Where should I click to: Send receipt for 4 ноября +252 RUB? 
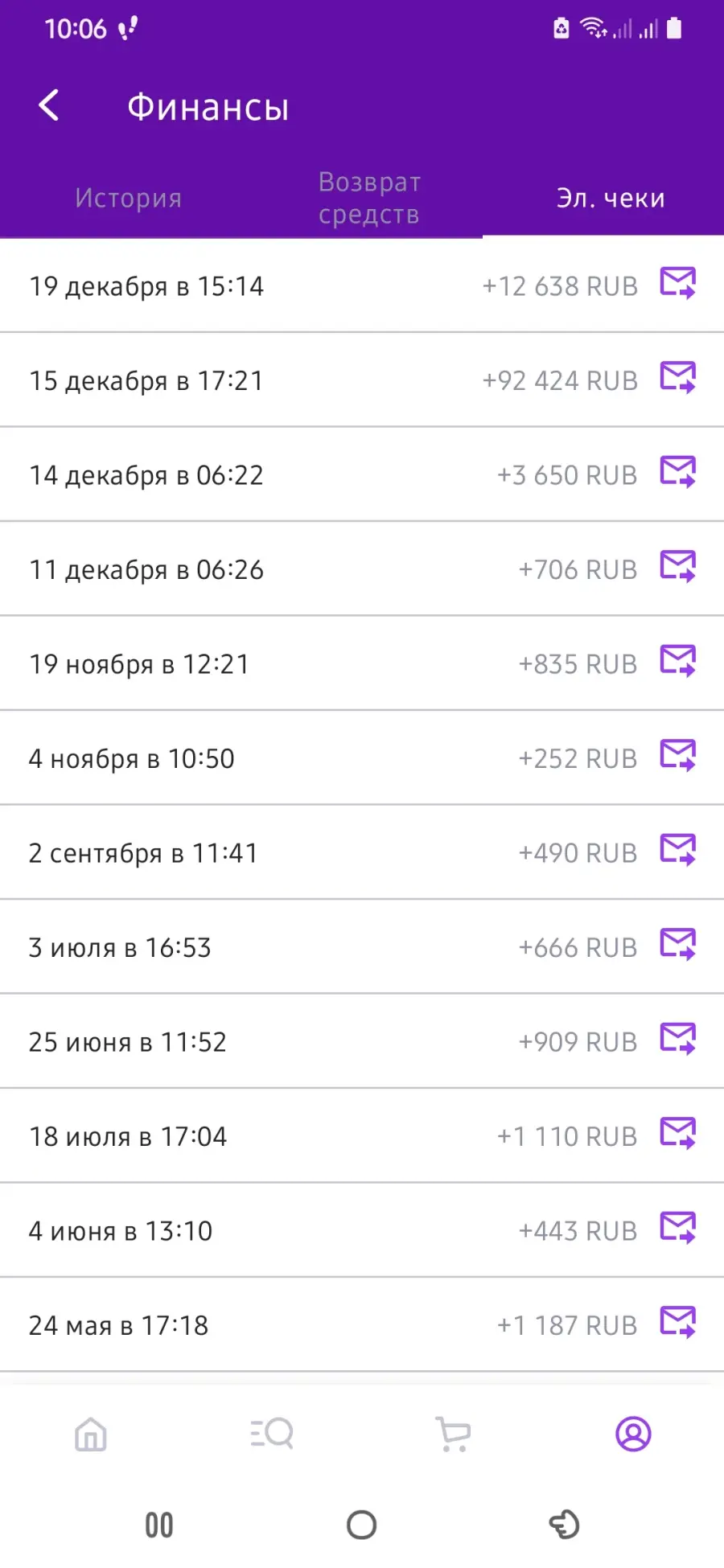(678, 756)
